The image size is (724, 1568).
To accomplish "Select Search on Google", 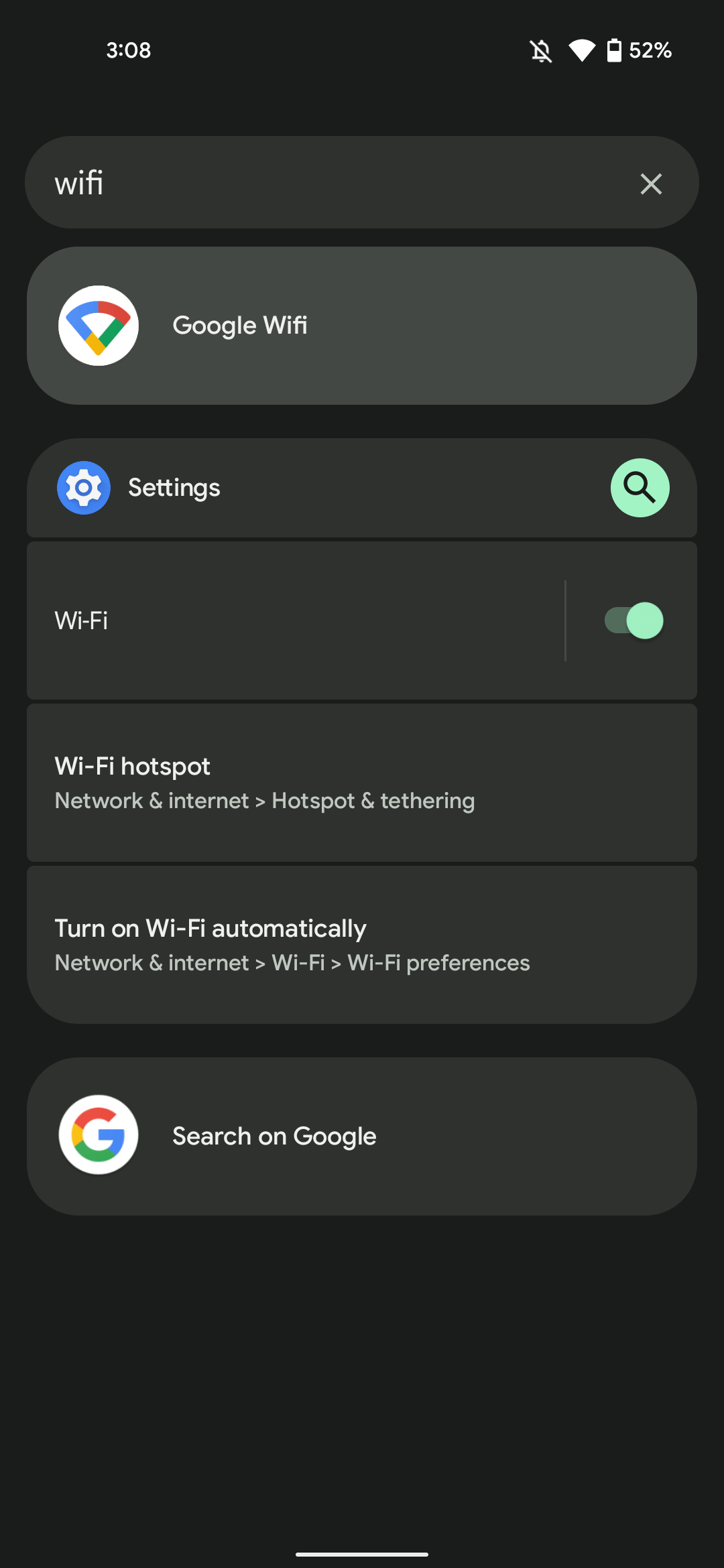I will (x=362, y=1136).
